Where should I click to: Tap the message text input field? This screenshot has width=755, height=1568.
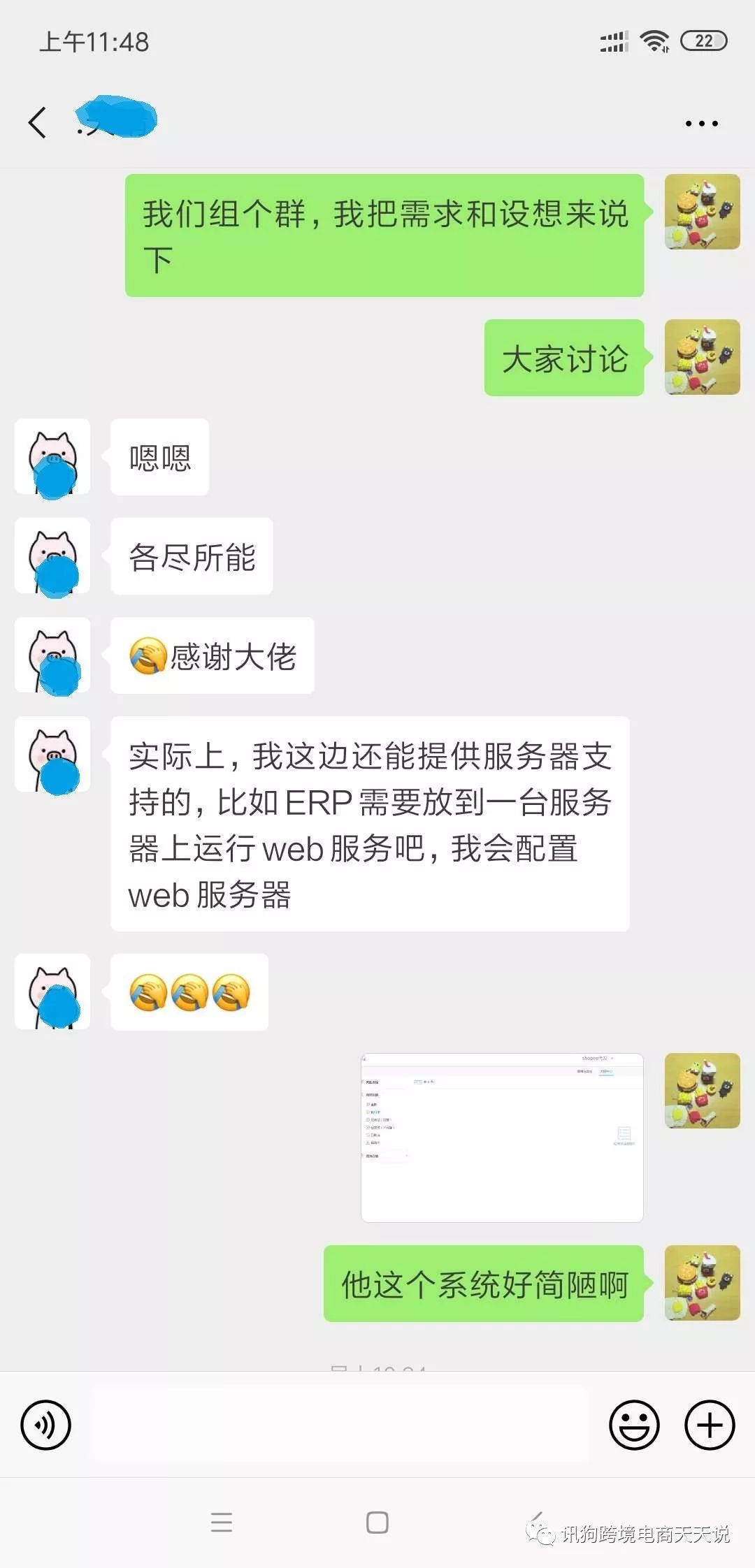coord(340,1425)
